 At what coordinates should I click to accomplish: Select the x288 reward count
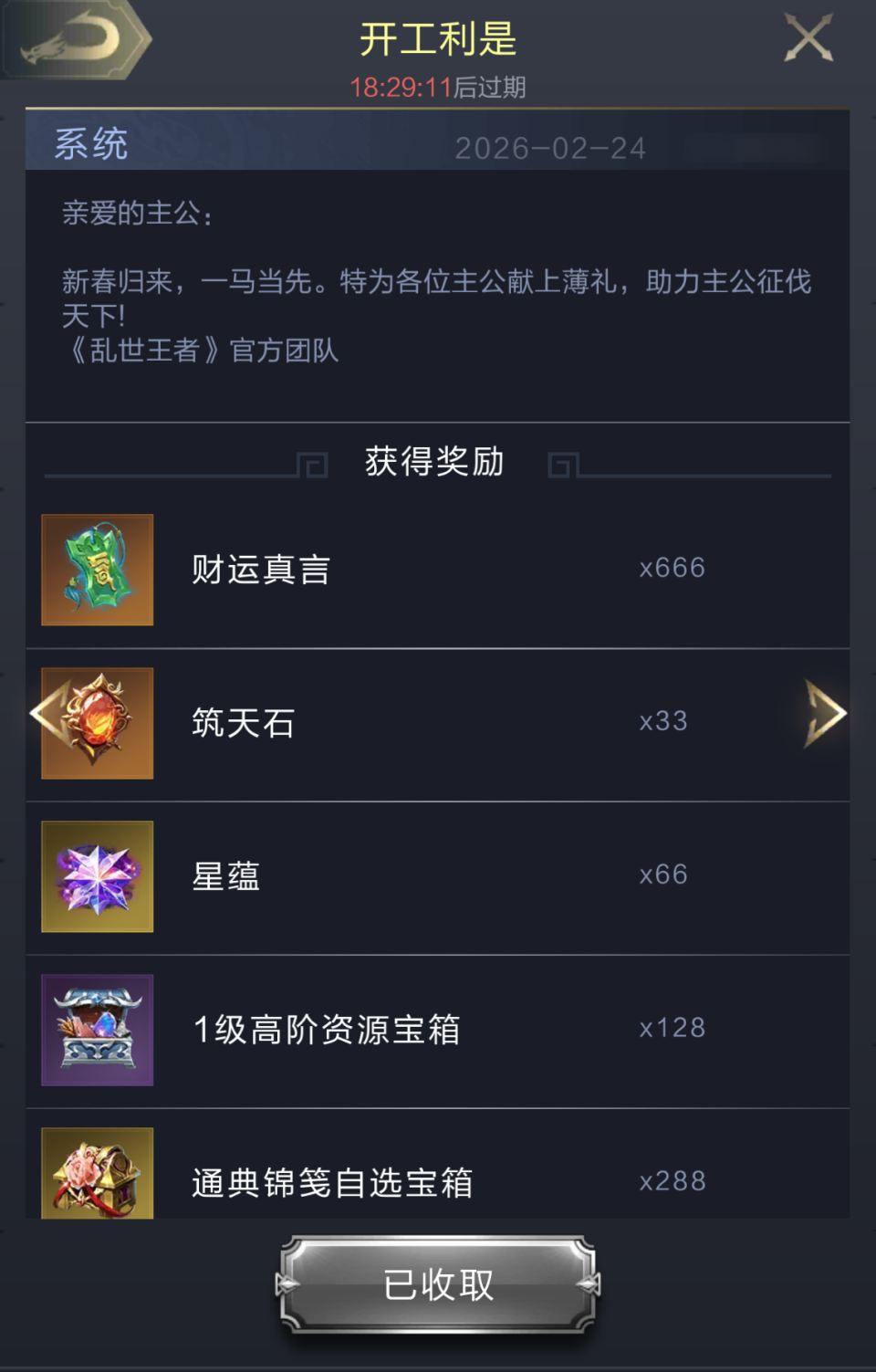click(x=673, y=1181)
